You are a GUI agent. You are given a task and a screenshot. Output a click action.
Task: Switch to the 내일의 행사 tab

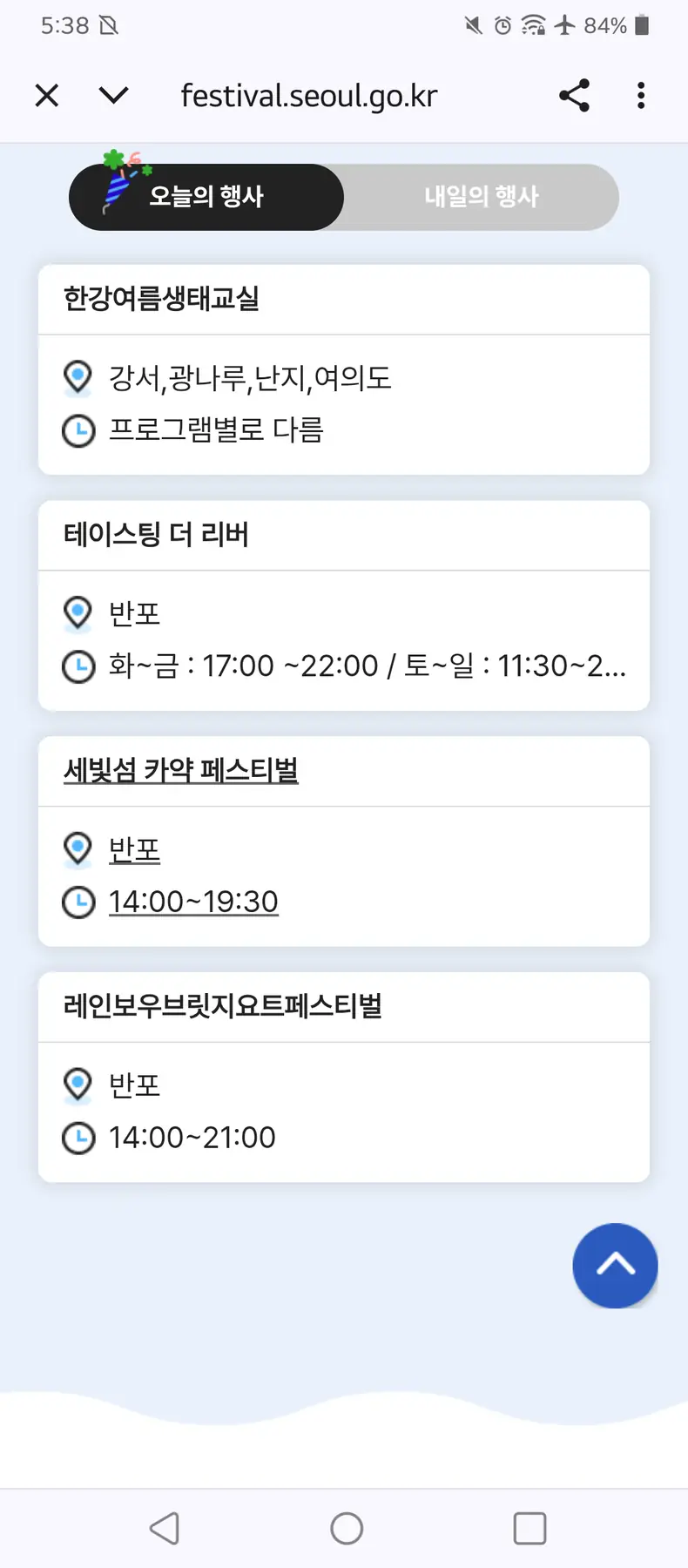pyautogui.click(x=482, y=197)
